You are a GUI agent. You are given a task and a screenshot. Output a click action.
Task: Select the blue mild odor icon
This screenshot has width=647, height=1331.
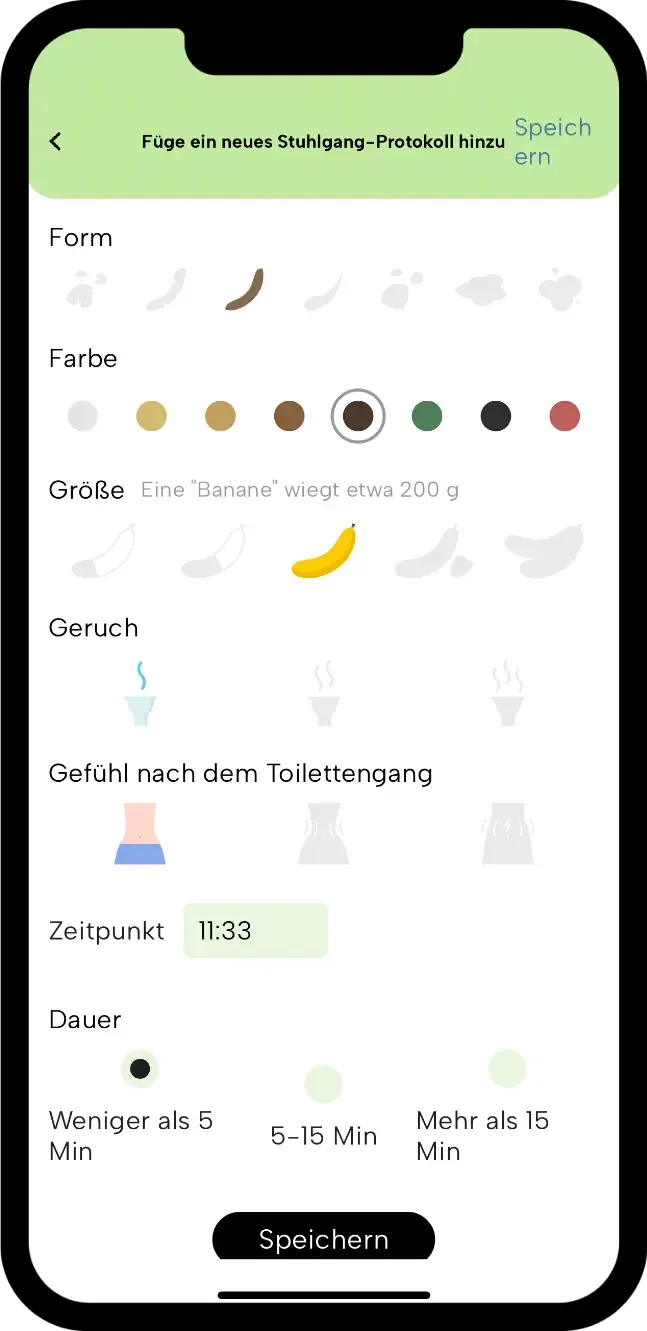click(141, 693)
